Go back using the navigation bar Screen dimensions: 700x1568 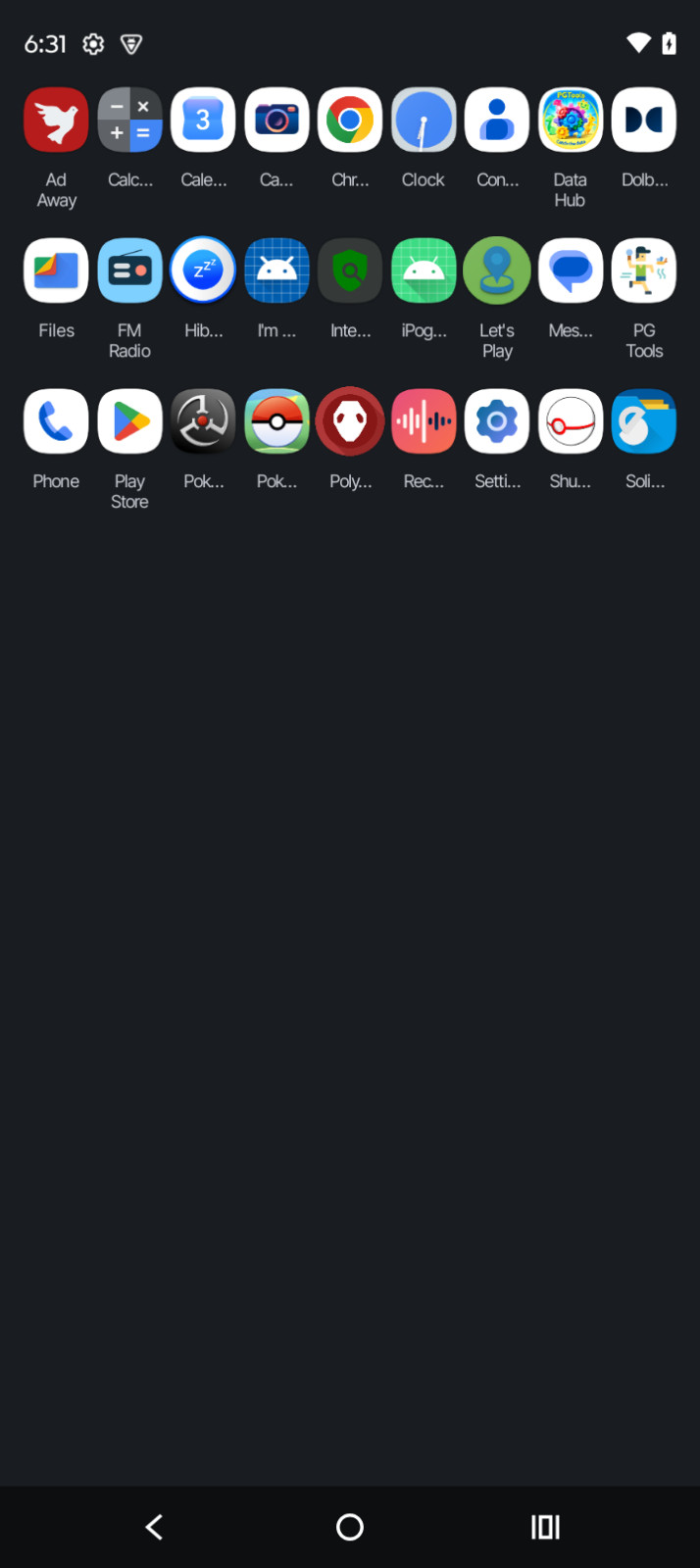[154, 1527]
